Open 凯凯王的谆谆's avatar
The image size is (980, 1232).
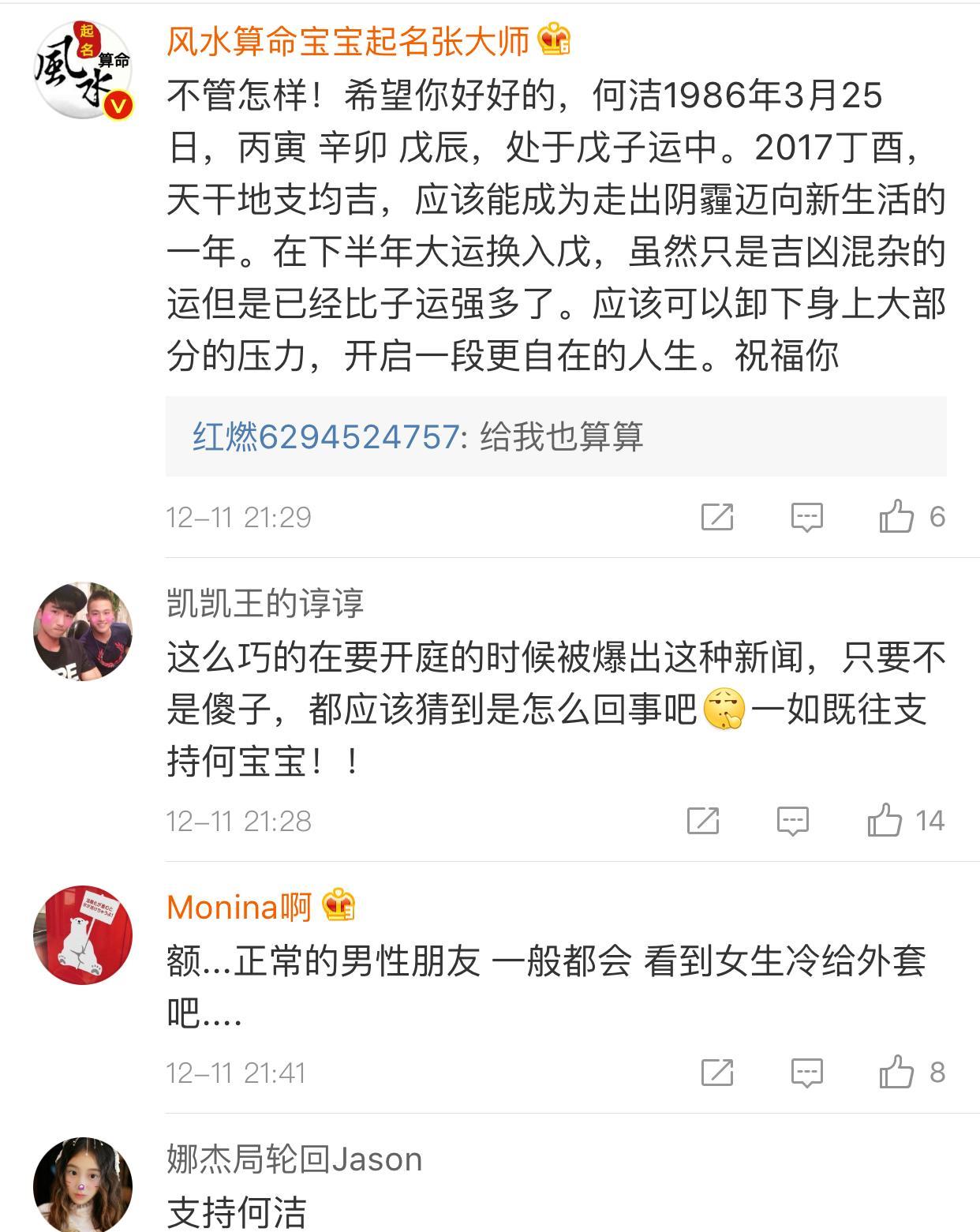tap(83, 631)
